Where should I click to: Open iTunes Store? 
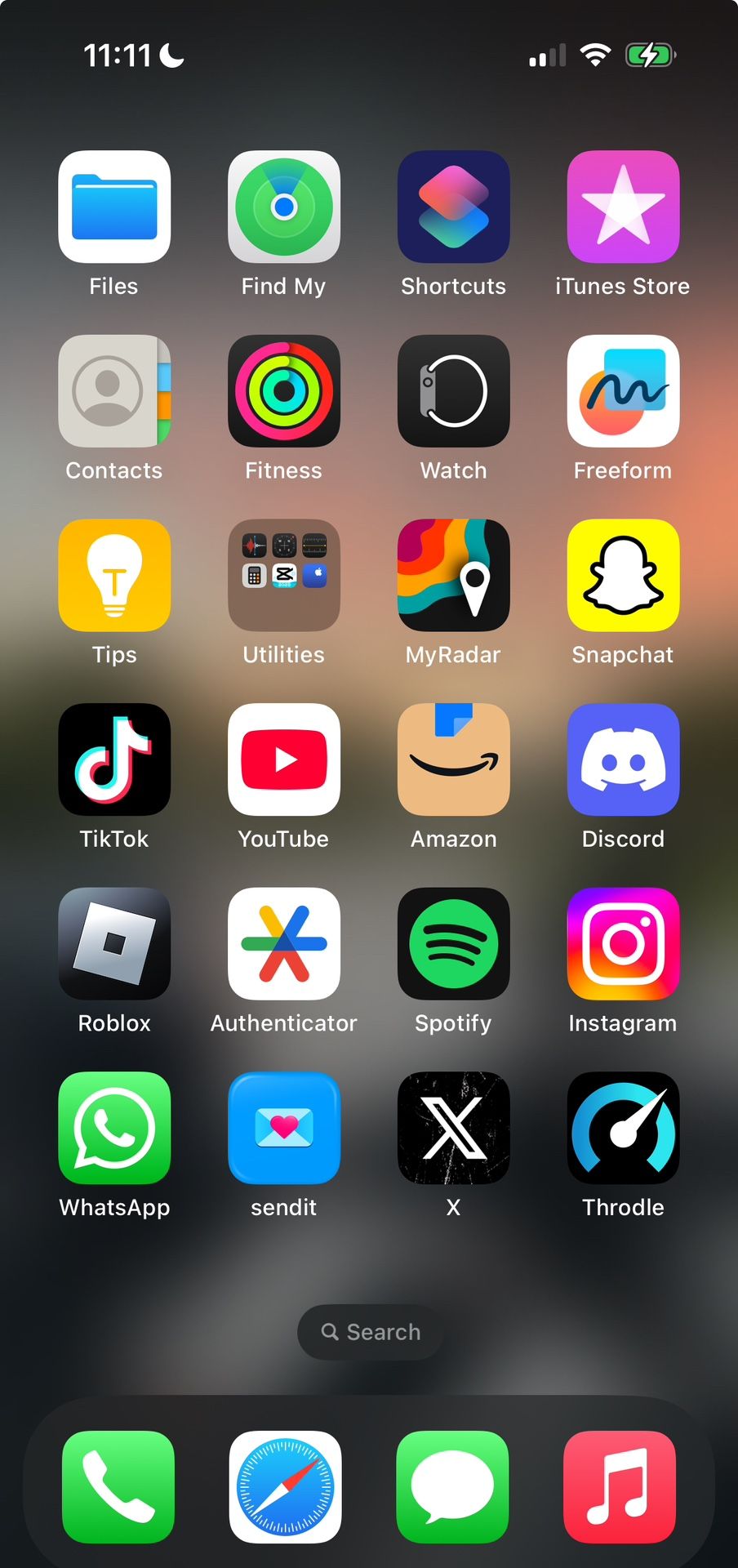(x=623, y=207)
